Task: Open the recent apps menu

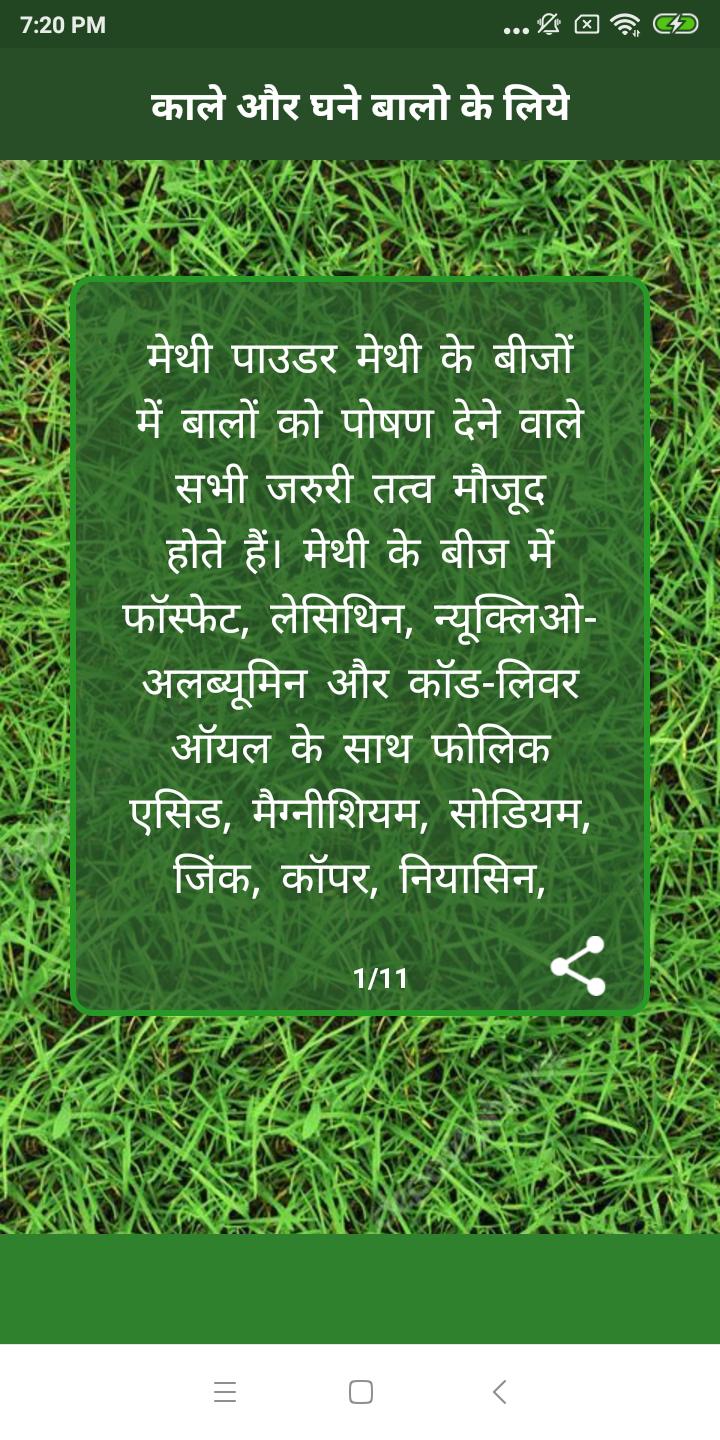Action: point(225,1391)
